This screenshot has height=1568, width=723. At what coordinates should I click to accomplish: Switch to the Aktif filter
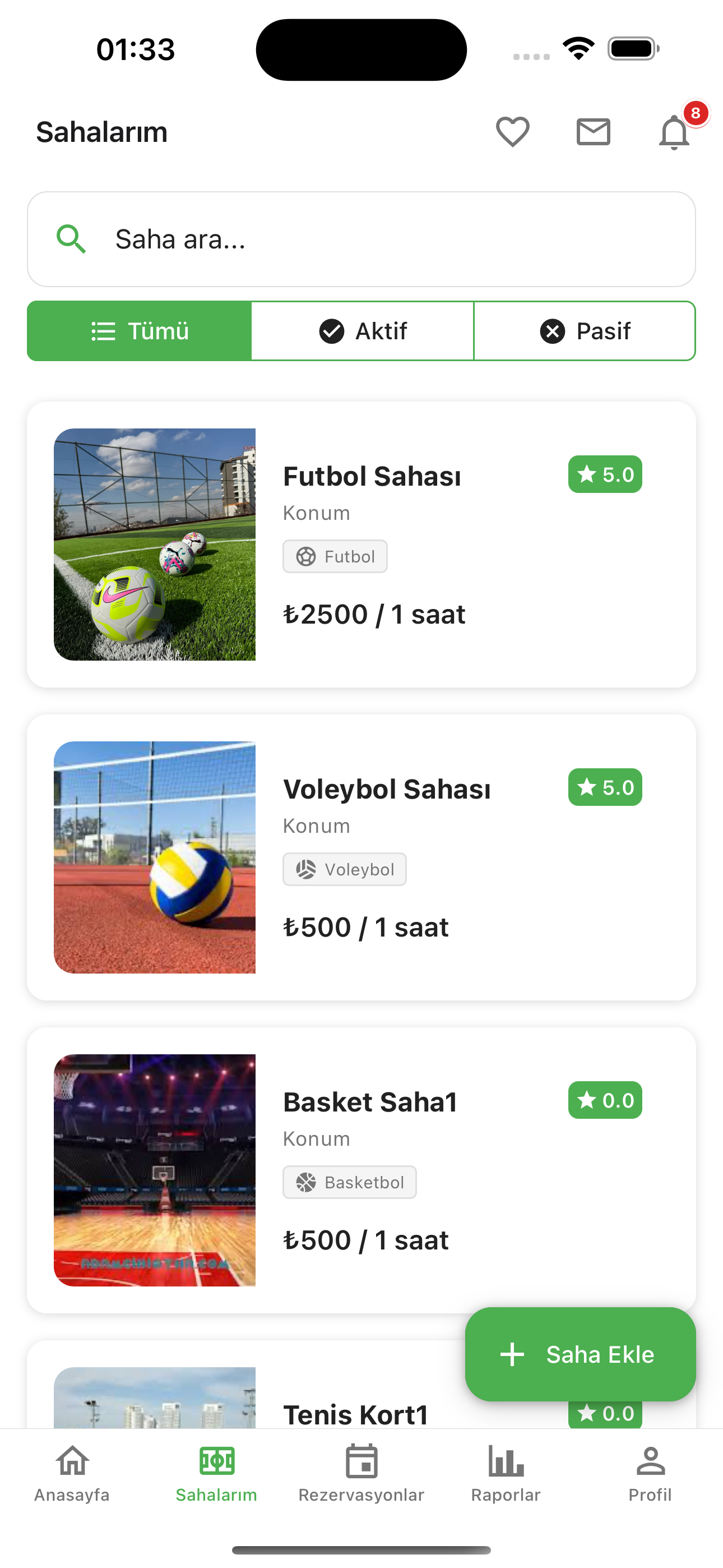[363, 331]
